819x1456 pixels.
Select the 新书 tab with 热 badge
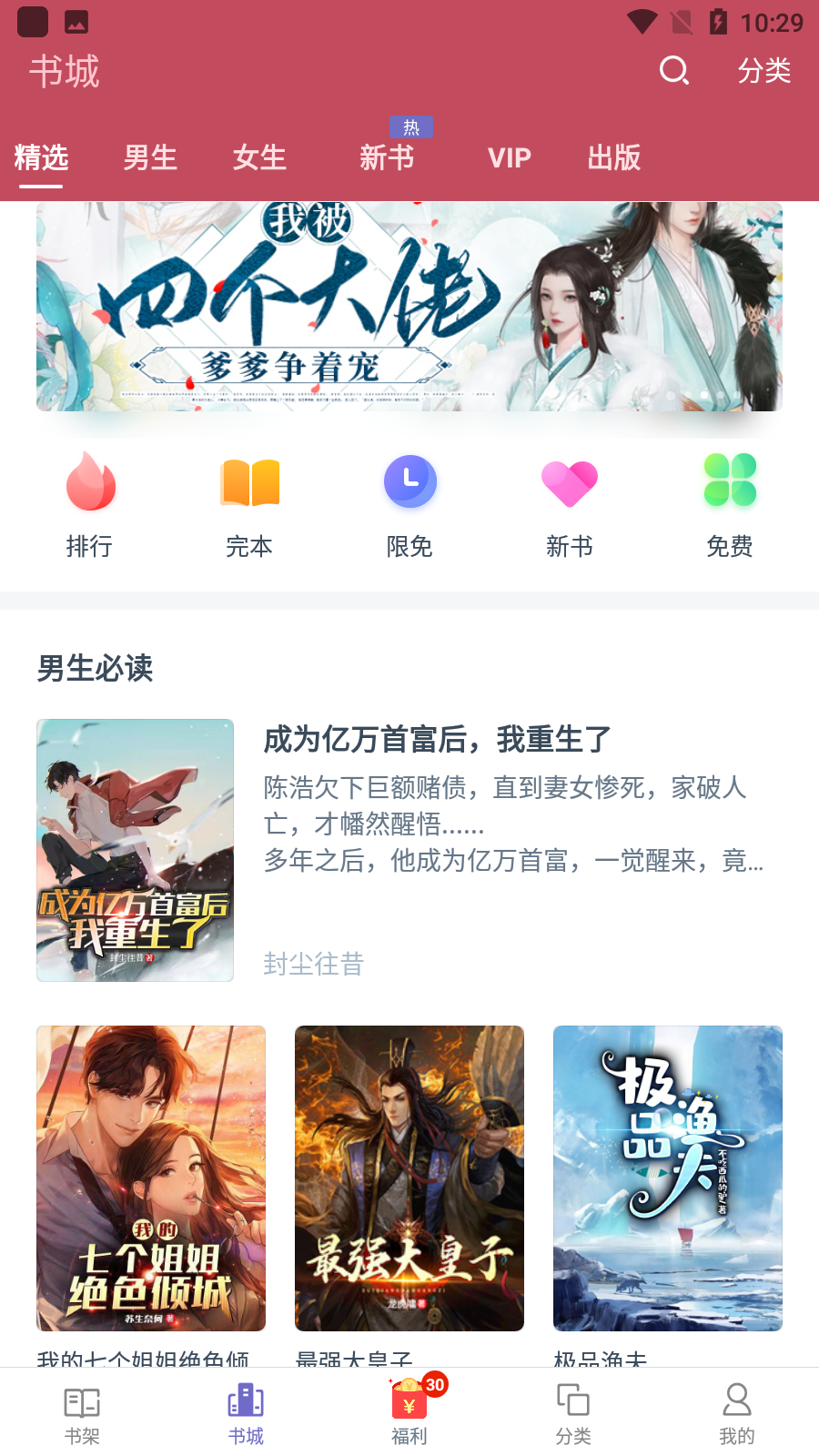386,158
